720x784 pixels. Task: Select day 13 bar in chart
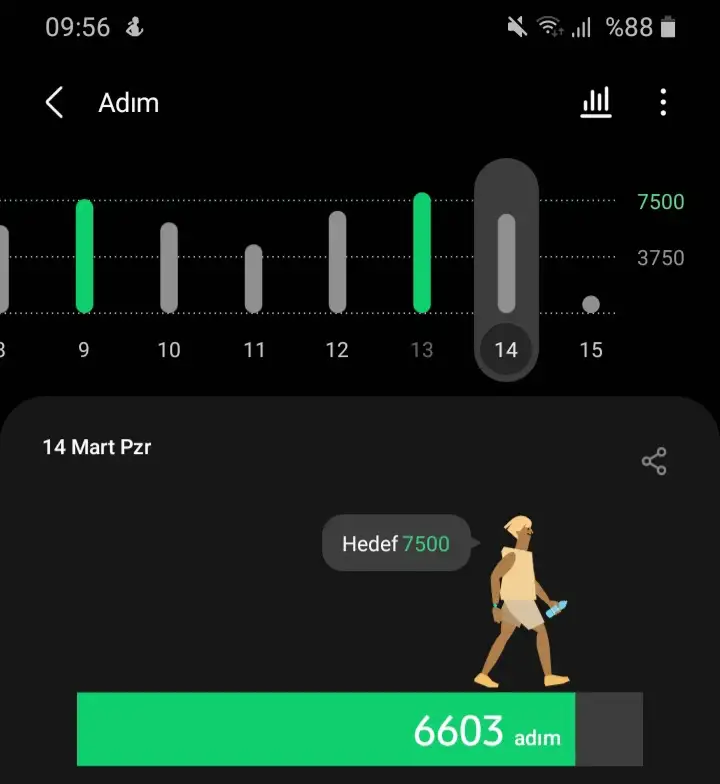[422, 253]
